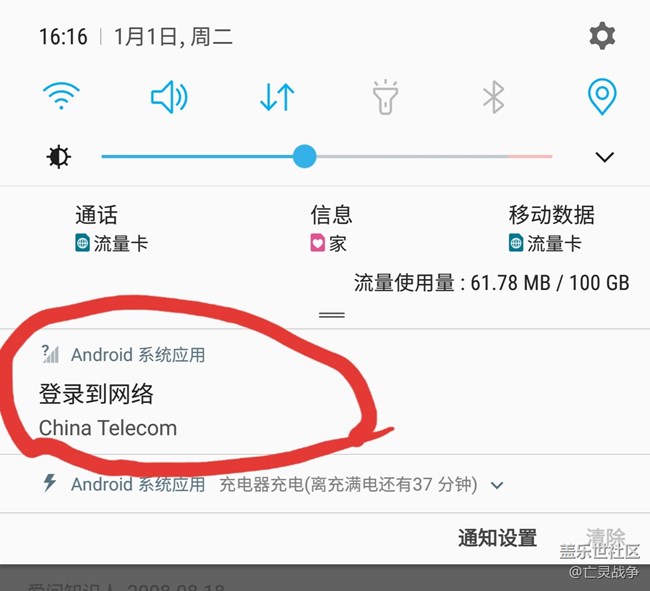Toggle the mobile data arrows icon
The height and width of the screenshot is (591, 650).
(x=277, y=97)
